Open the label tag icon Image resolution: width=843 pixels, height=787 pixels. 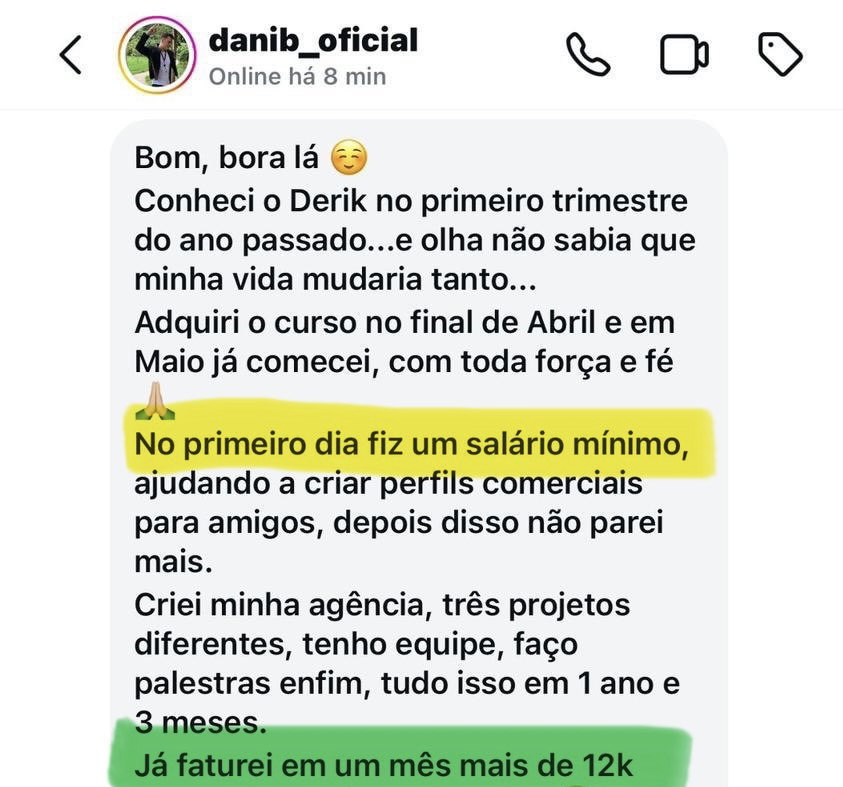pyautogui.click(x=780, y=55)
